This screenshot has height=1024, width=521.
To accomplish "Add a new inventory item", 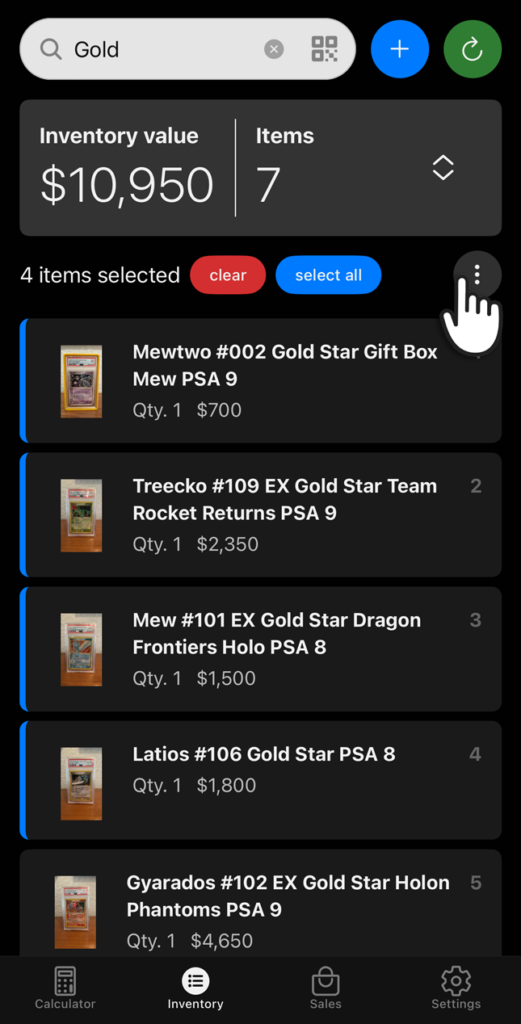I will [400, 49].
